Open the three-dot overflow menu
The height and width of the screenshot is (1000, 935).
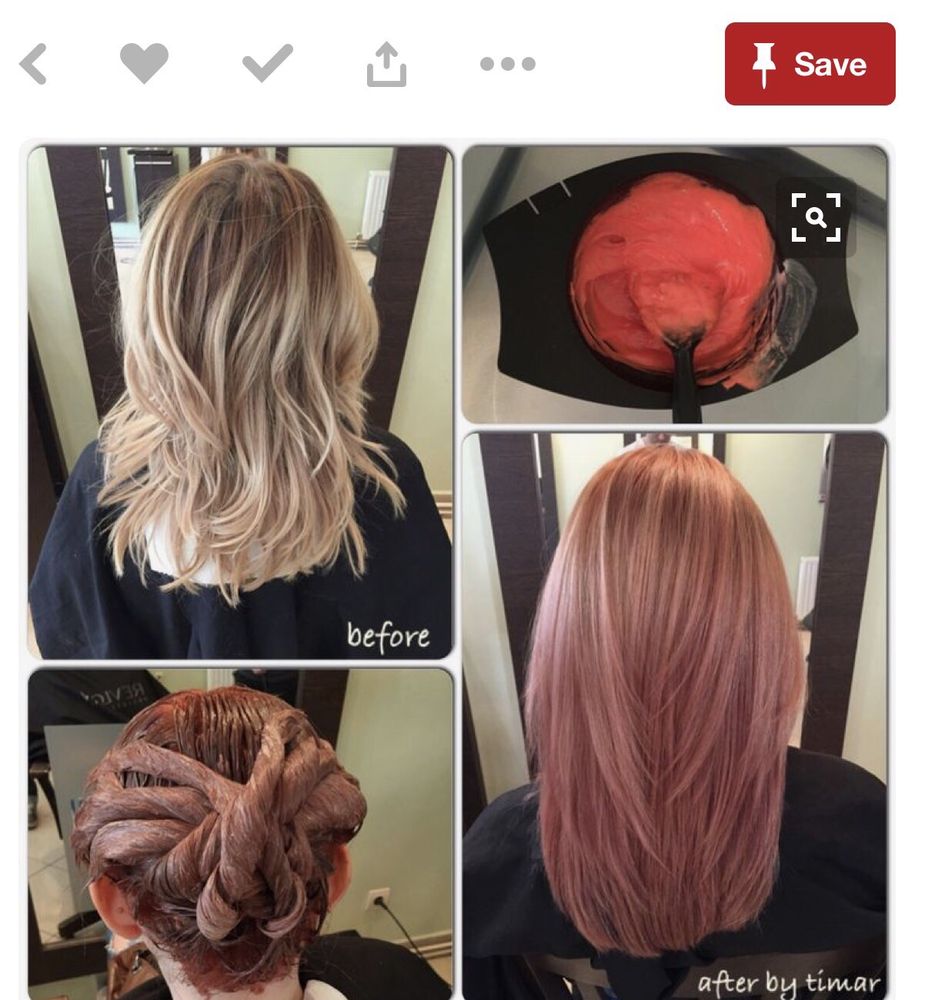click(x=507, y=64)
